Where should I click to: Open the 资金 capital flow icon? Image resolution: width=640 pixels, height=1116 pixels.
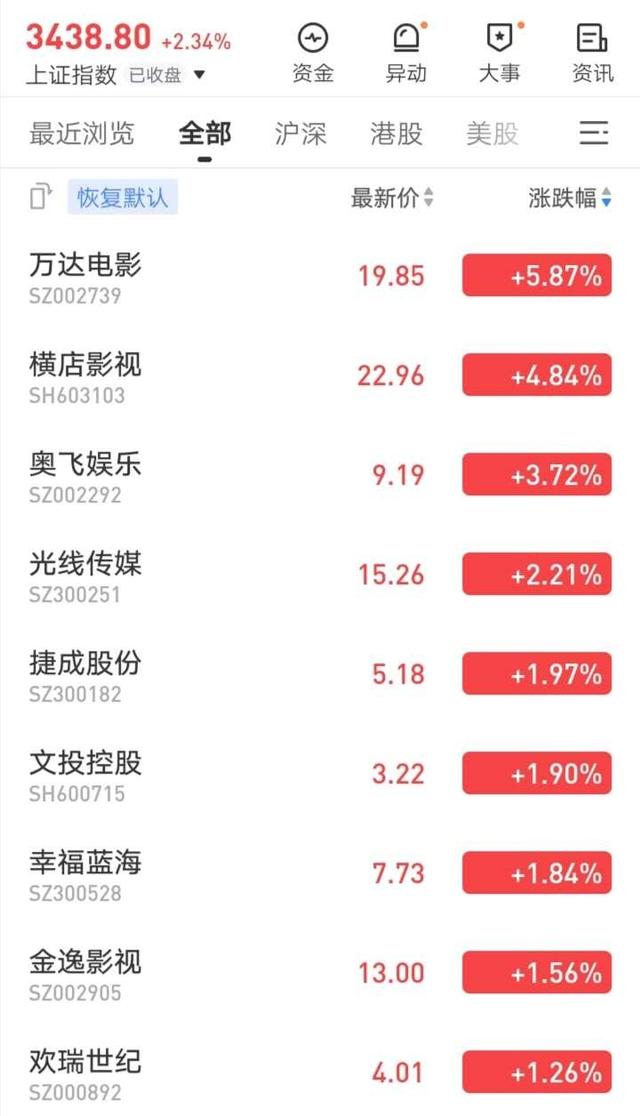pyautogui.click(x=313, y=53)
